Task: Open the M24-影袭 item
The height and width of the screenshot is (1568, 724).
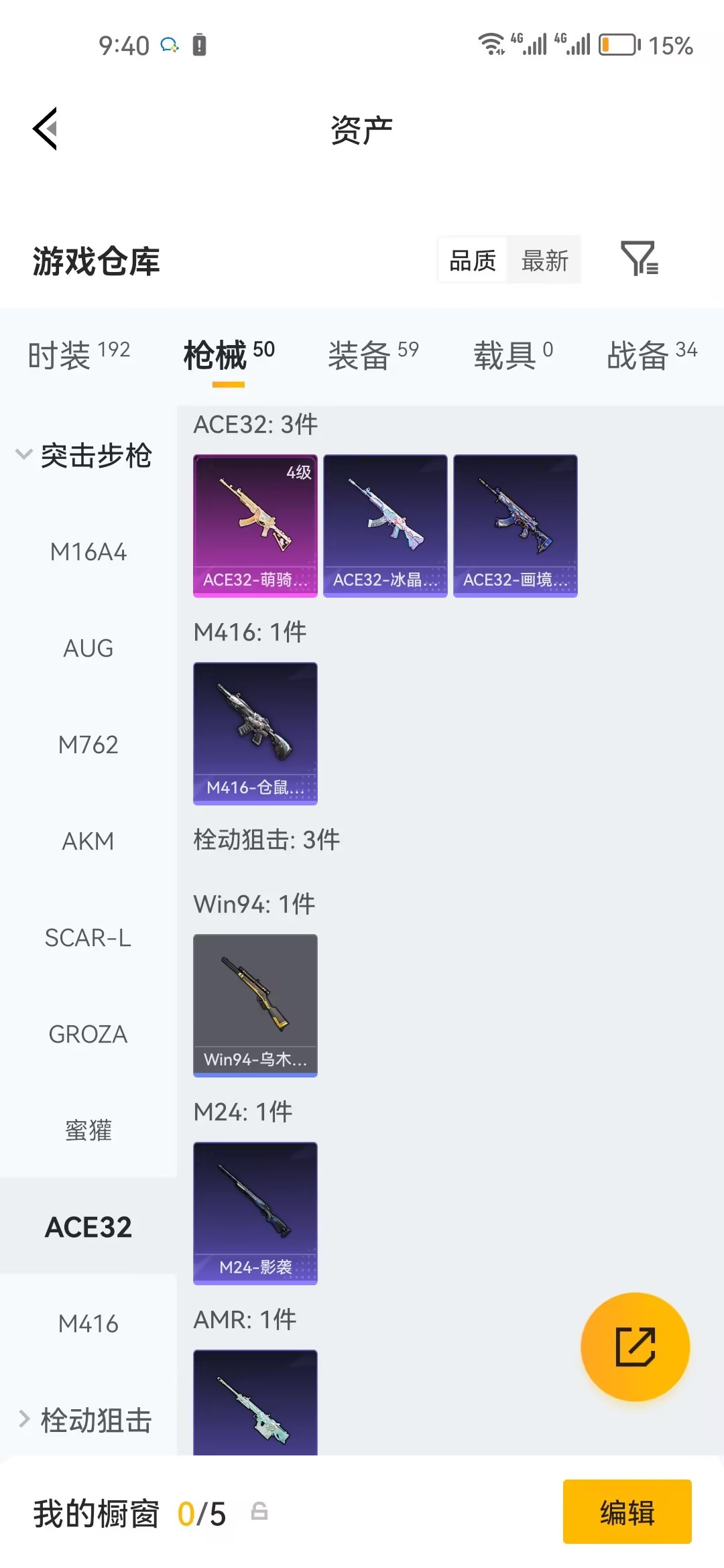Action: (255, 1213)
